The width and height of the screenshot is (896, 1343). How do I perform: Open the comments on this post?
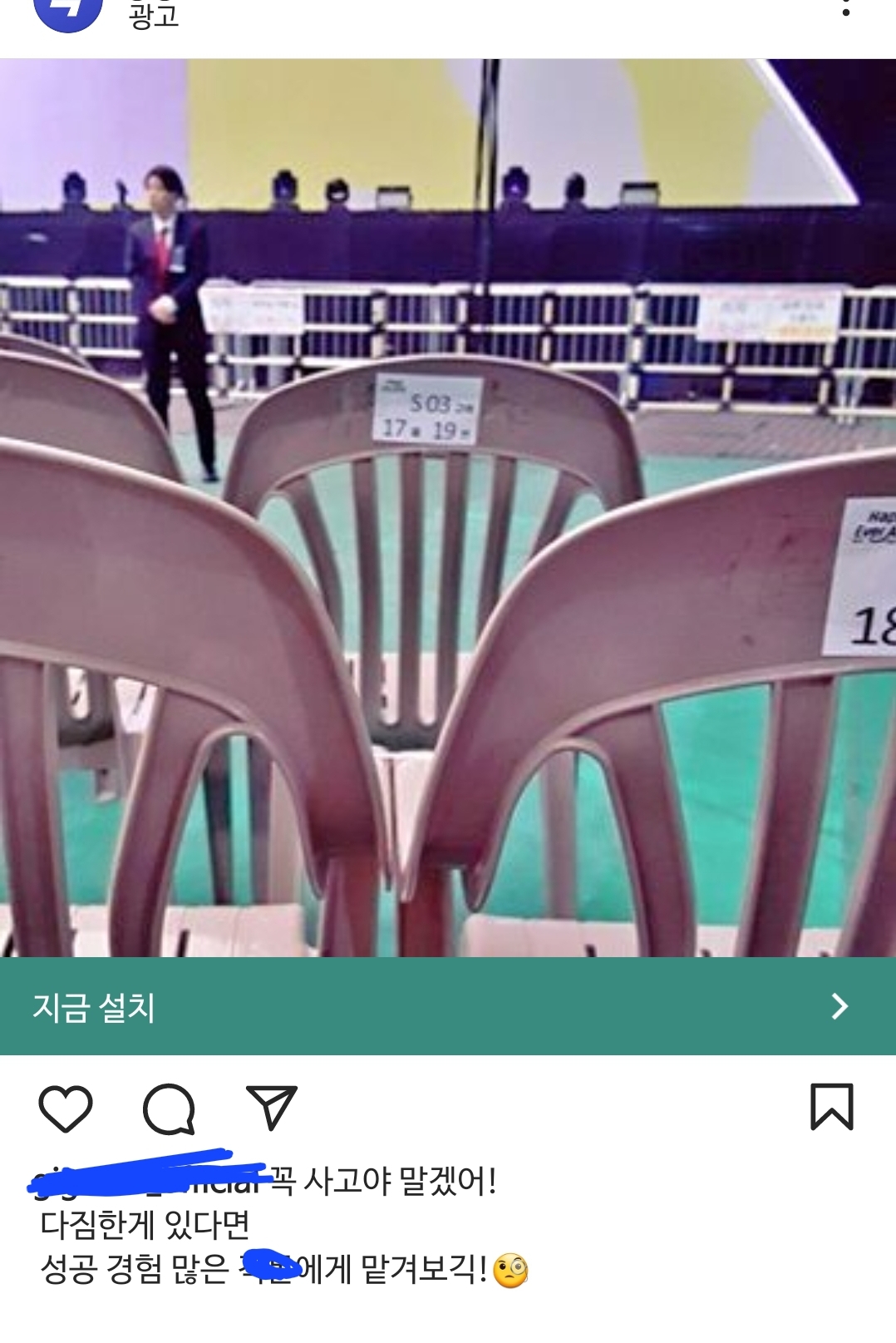[169, 1108]
